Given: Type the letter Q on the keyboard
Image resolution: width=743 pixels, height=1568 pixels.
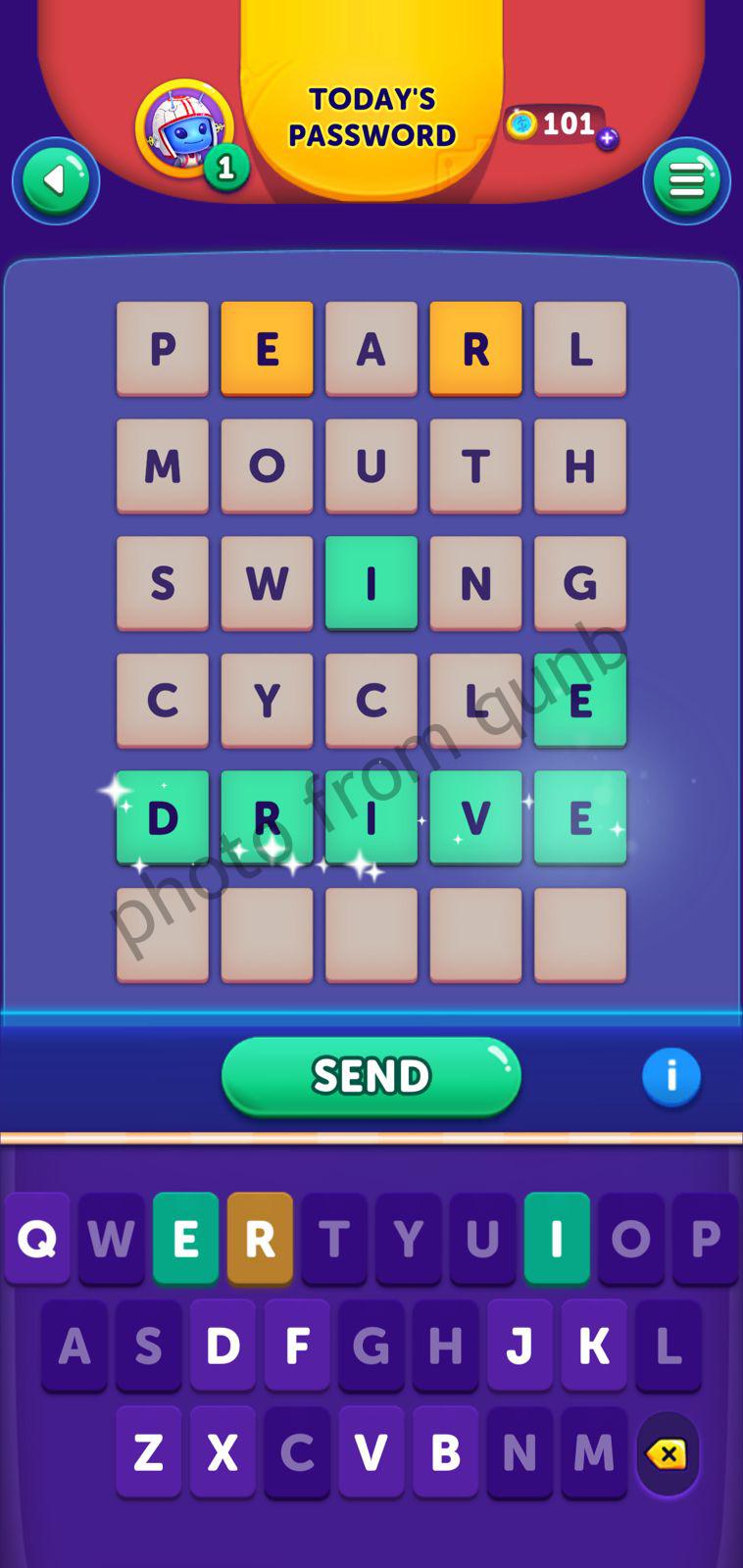Looking at the screenshot, I should coord(37,1239).
